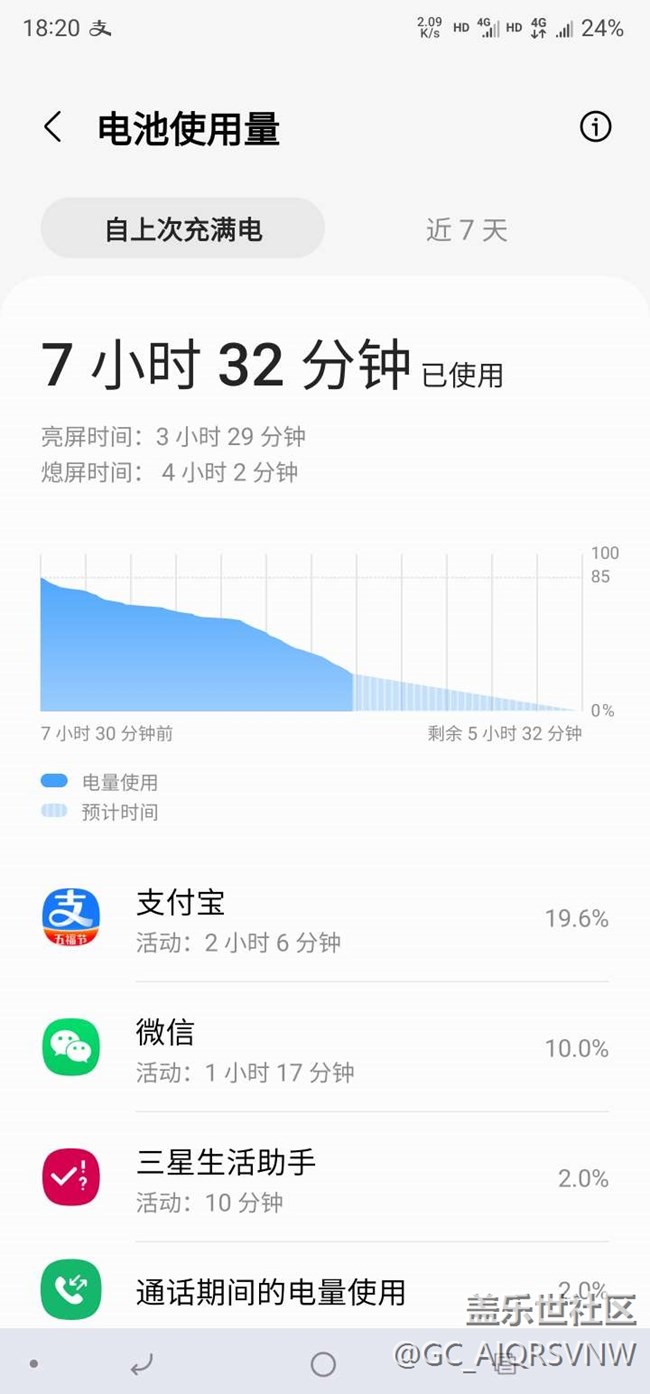Switch to the 近 7 天 tab

[467, 230]
